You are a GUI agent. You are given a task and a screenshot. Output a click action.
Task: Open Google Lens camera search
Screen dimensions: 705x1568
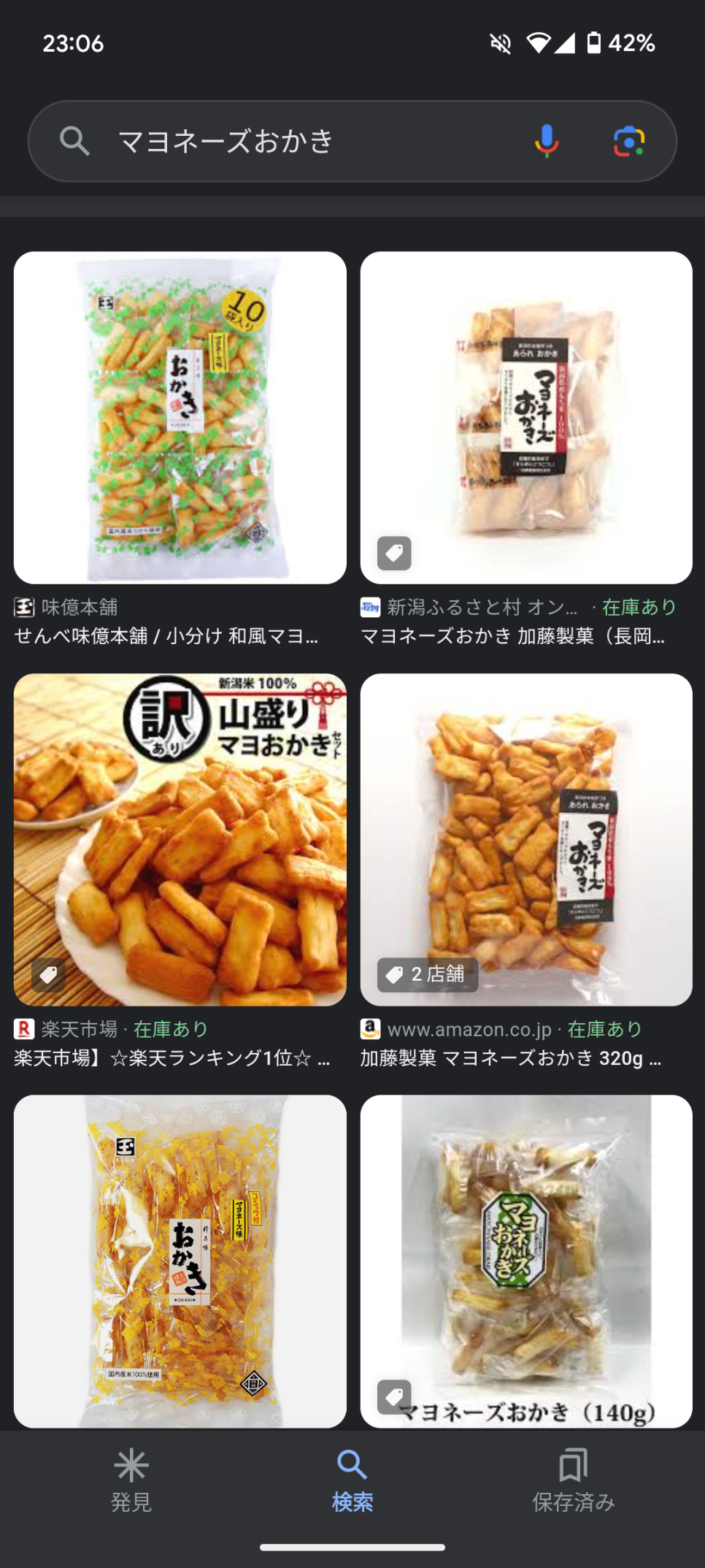[x=628, y=141]
